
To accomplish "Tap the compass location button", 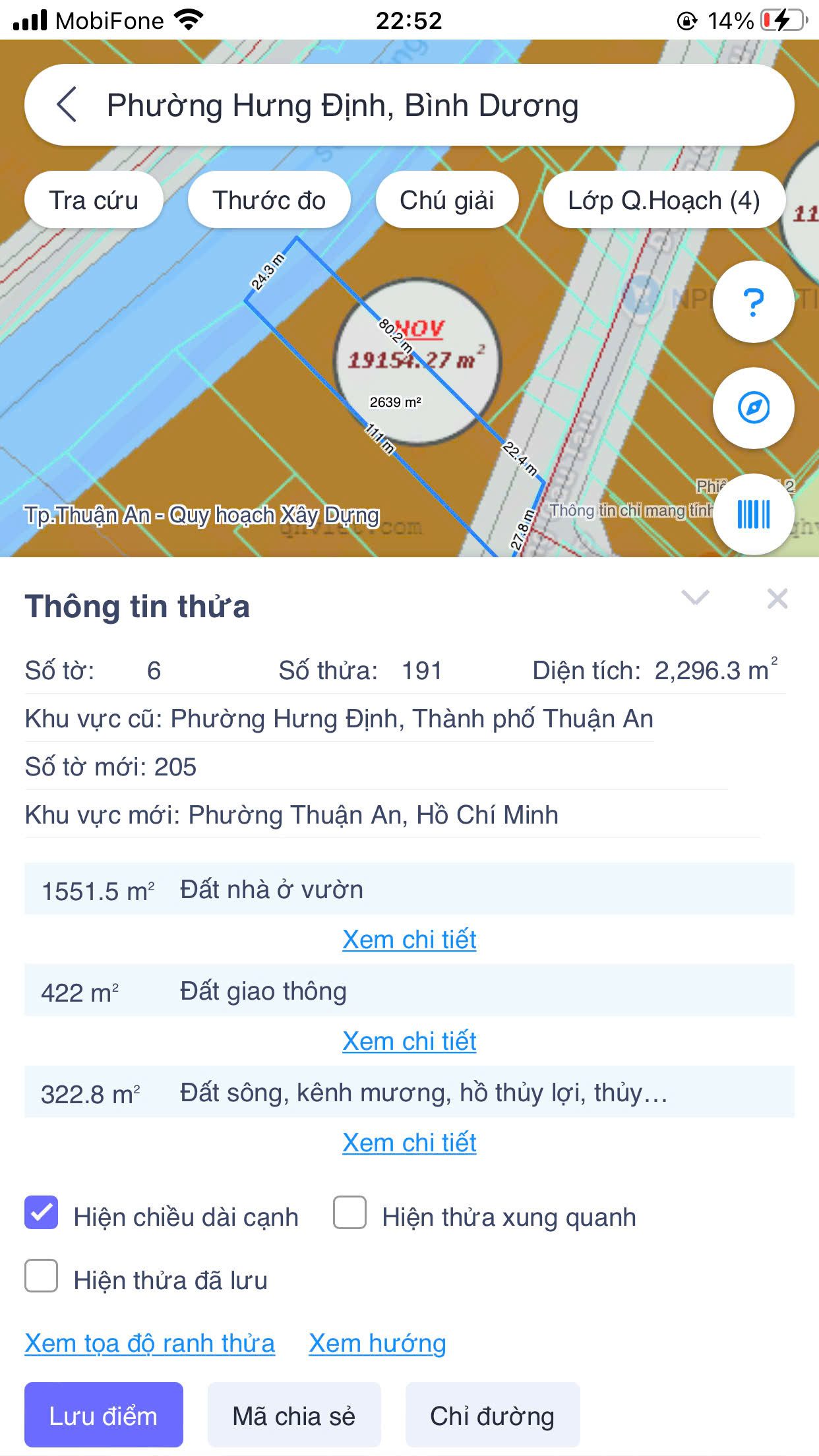I will pyautogui.click(x=754, y=408).
